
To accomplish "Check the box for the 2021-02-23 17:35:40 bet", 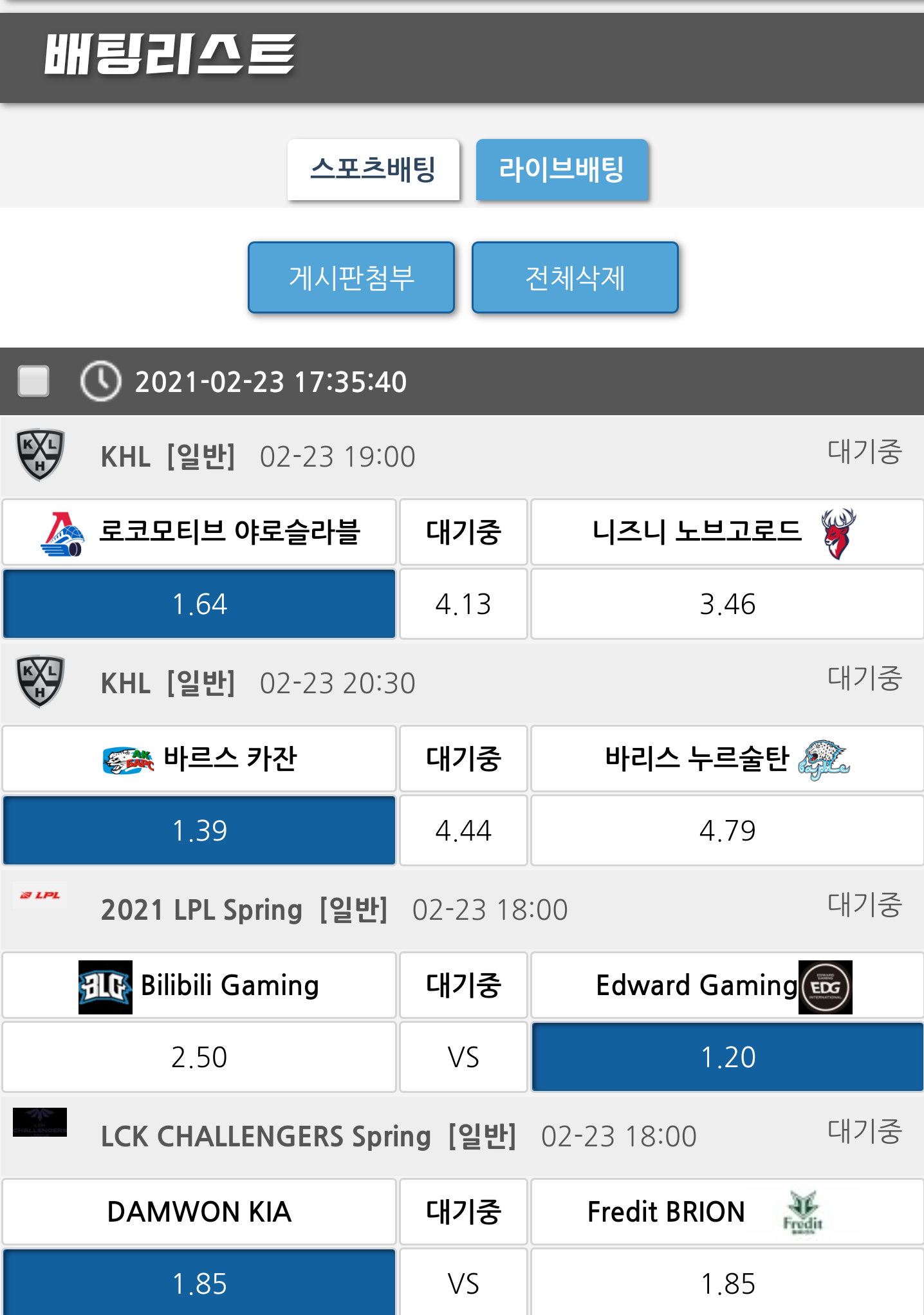I will [x=33, y=381].
